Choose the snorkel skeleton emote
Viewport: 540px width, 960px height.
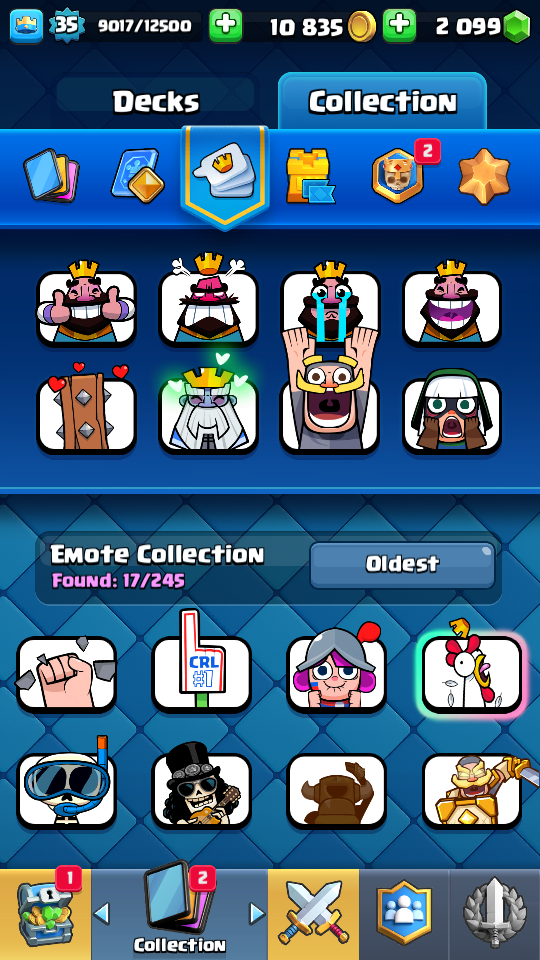(x=67, y=786)
